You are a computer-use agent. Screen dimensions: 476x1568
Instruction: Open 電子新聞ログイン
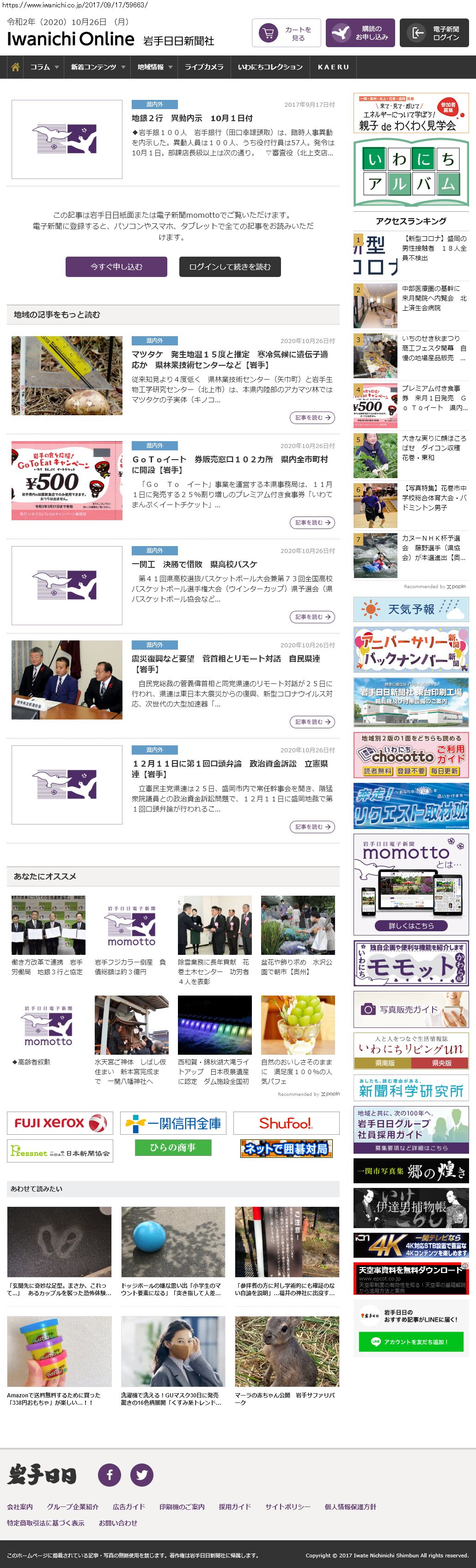tap(433, 33)
